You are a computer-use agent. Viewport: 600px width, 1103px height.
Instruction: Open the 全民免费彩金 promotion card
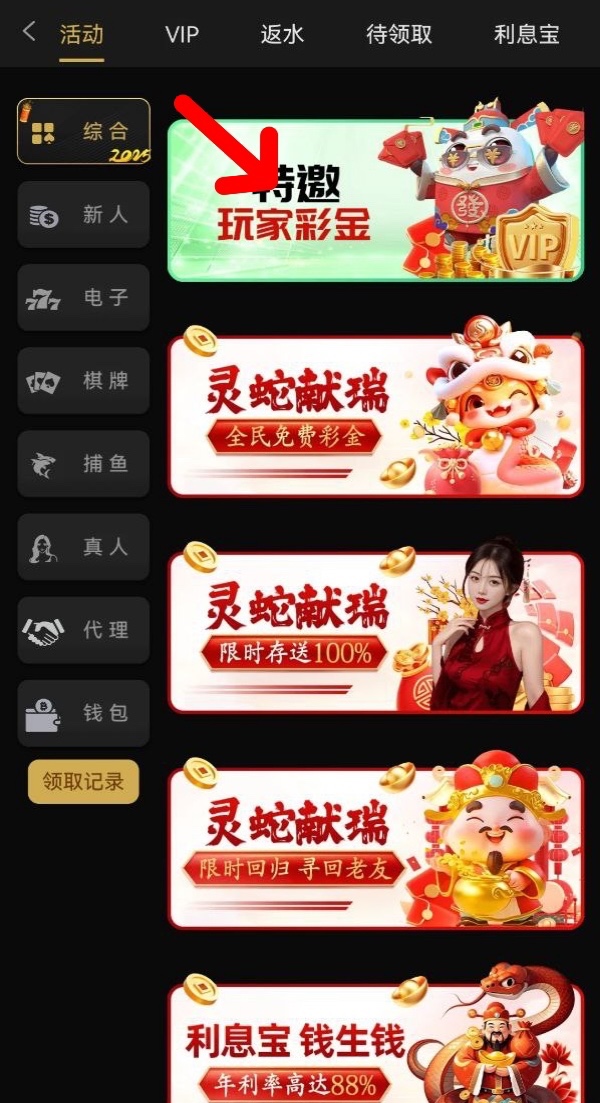coord(374,416)
